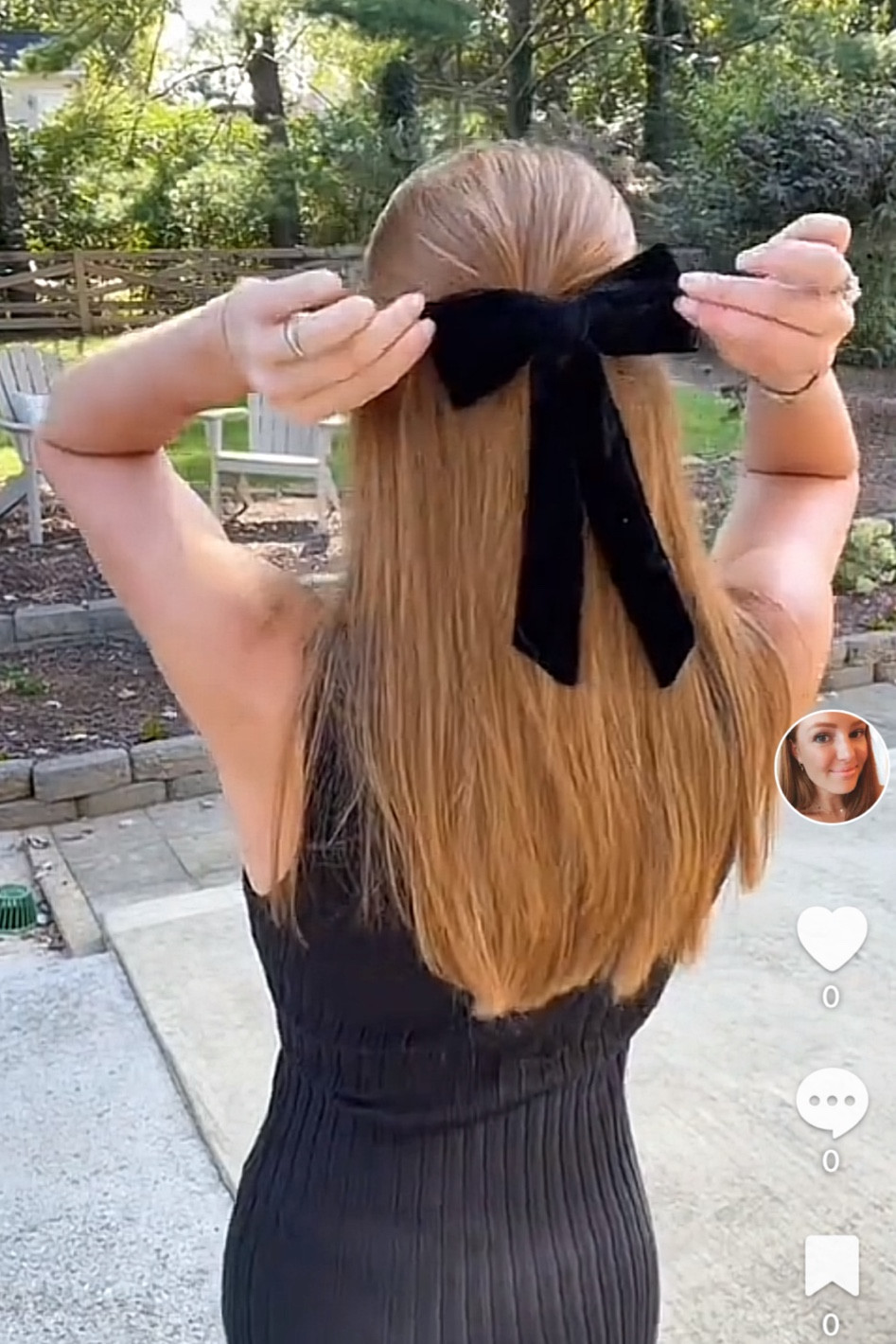
Task: Click the like count number below the heart
Action: (x=831, y=996)
